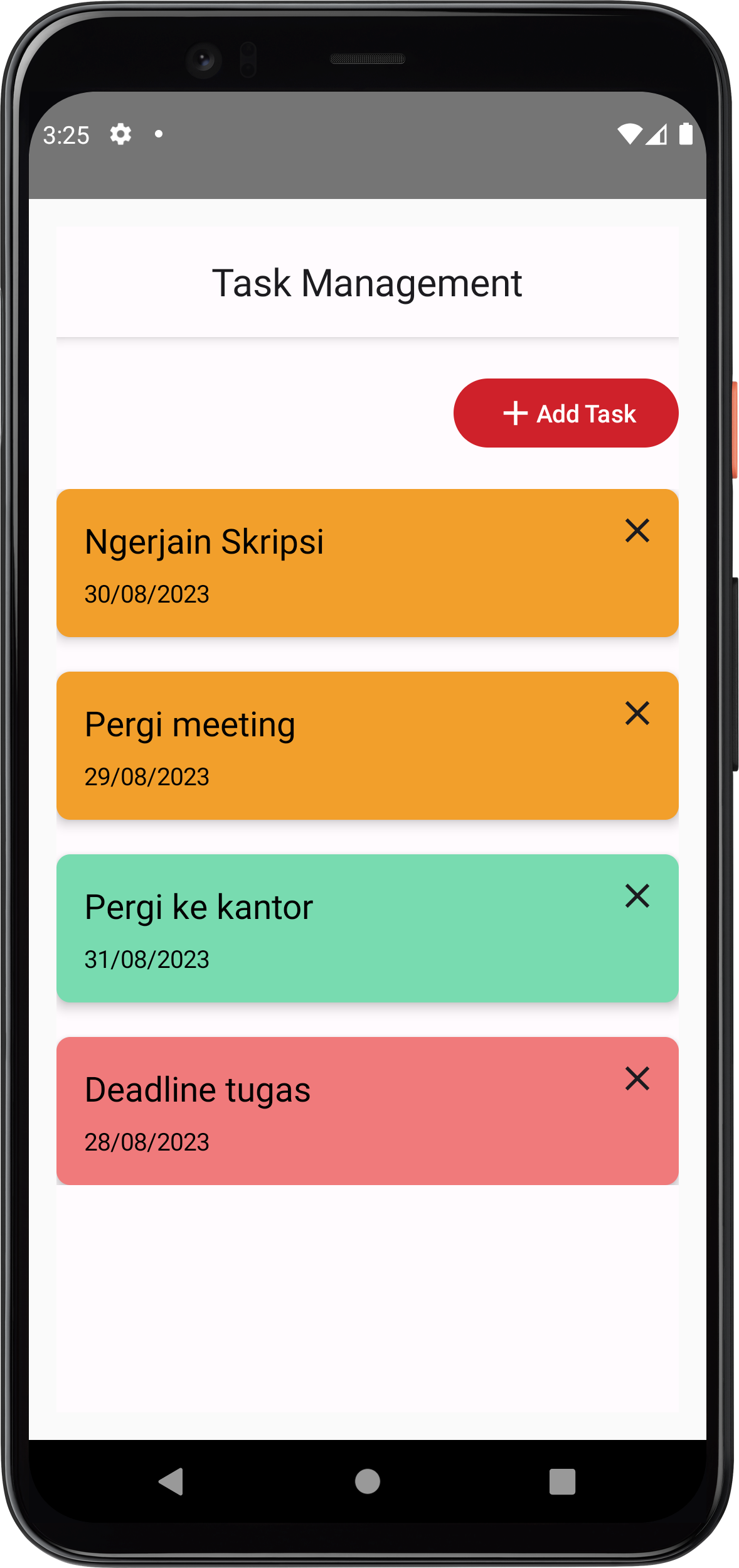Close the Deadline tugas task
The width and height of the screenshot is (739, 1568).
click(x=637, y=1078)
